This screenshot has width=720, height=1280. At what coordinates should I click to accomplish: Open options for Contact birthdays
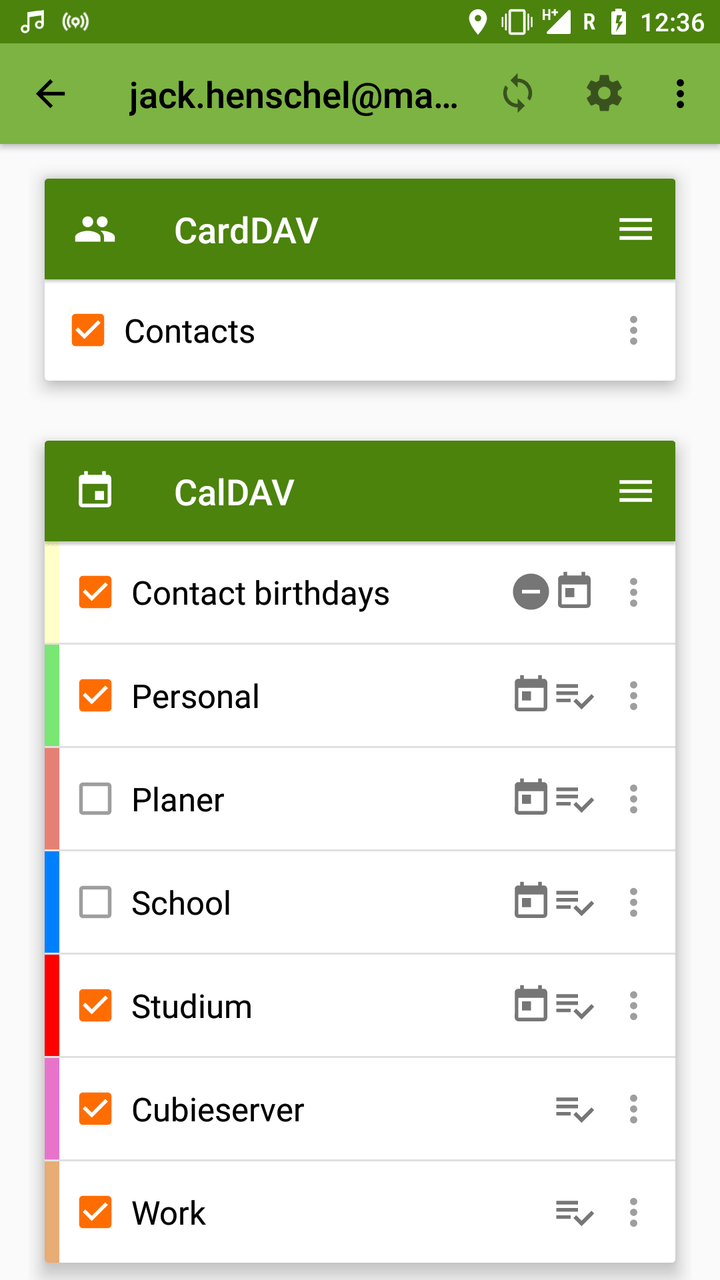pos(633,593)
